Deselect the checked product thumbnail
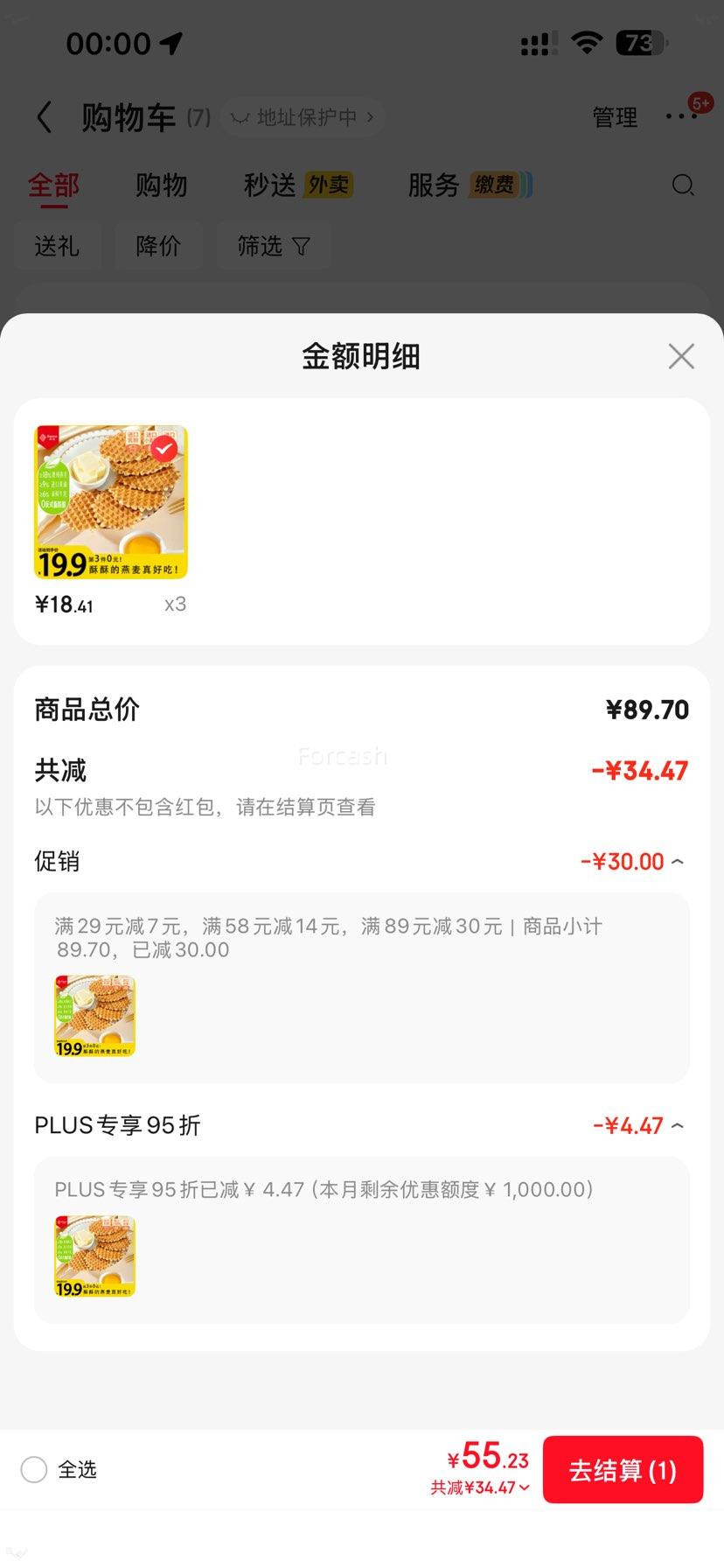This screenshot has width=724, height=1568. [163, 448]
